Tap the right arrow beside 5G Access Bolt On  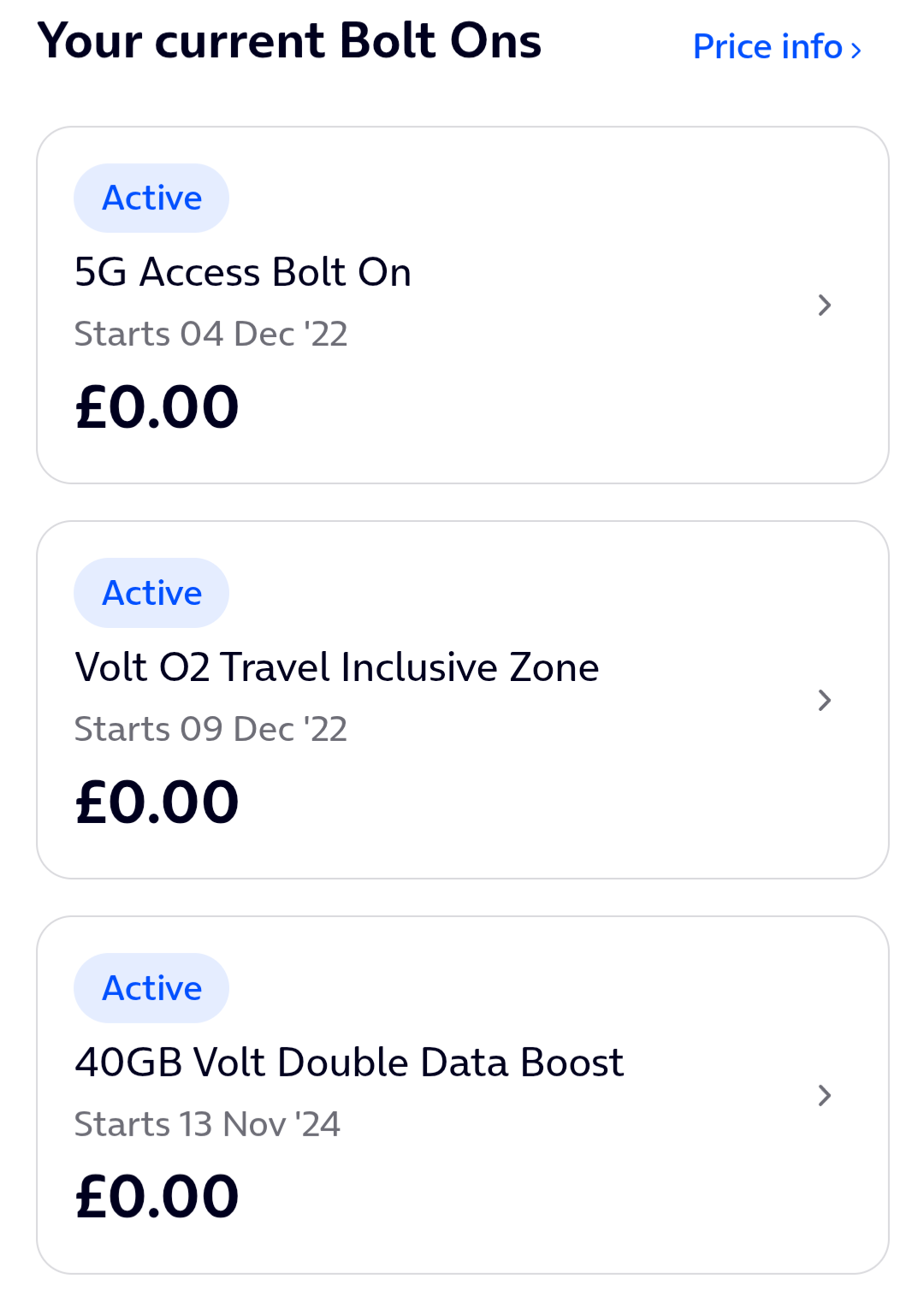[824, 305]
